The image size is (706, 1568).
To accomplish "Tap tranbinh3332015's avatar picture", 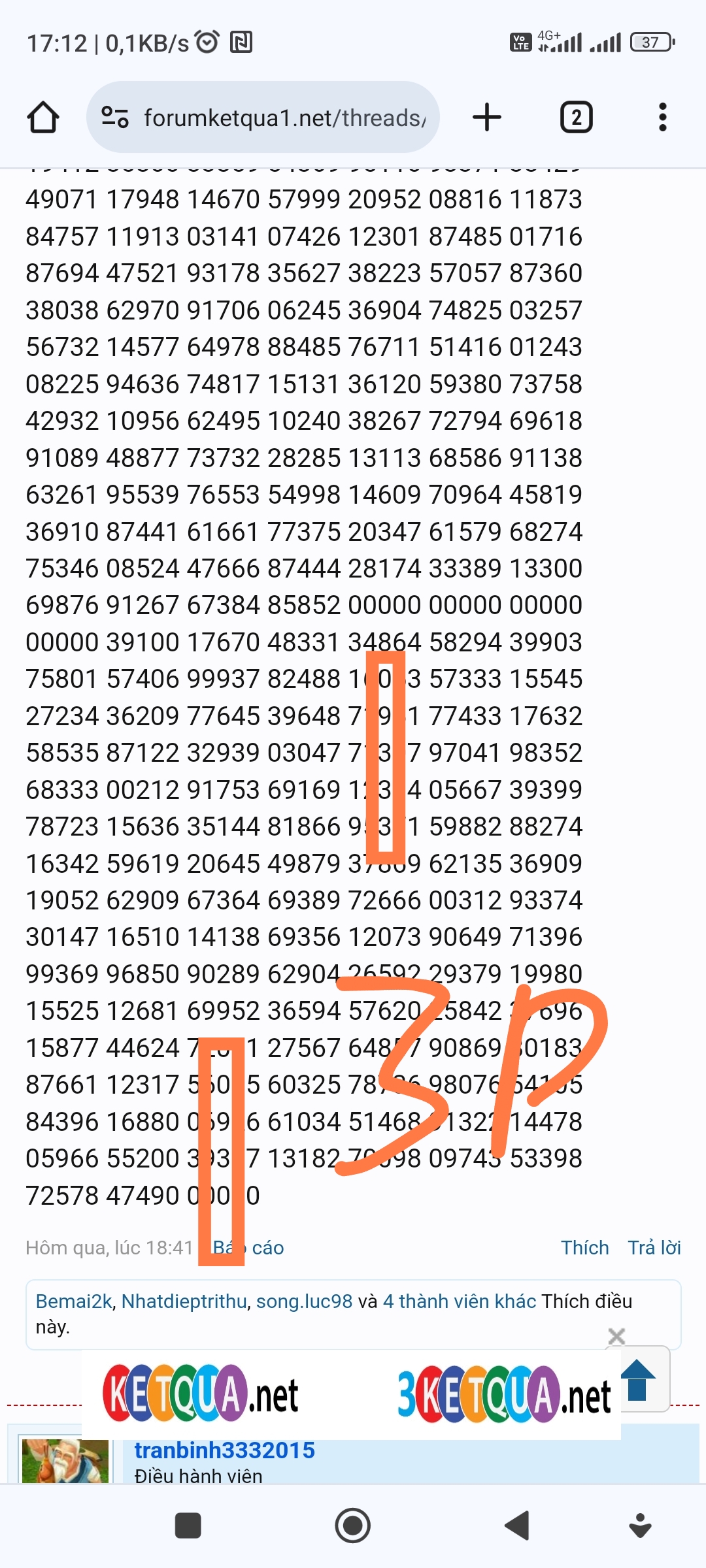I will 65,1461.
